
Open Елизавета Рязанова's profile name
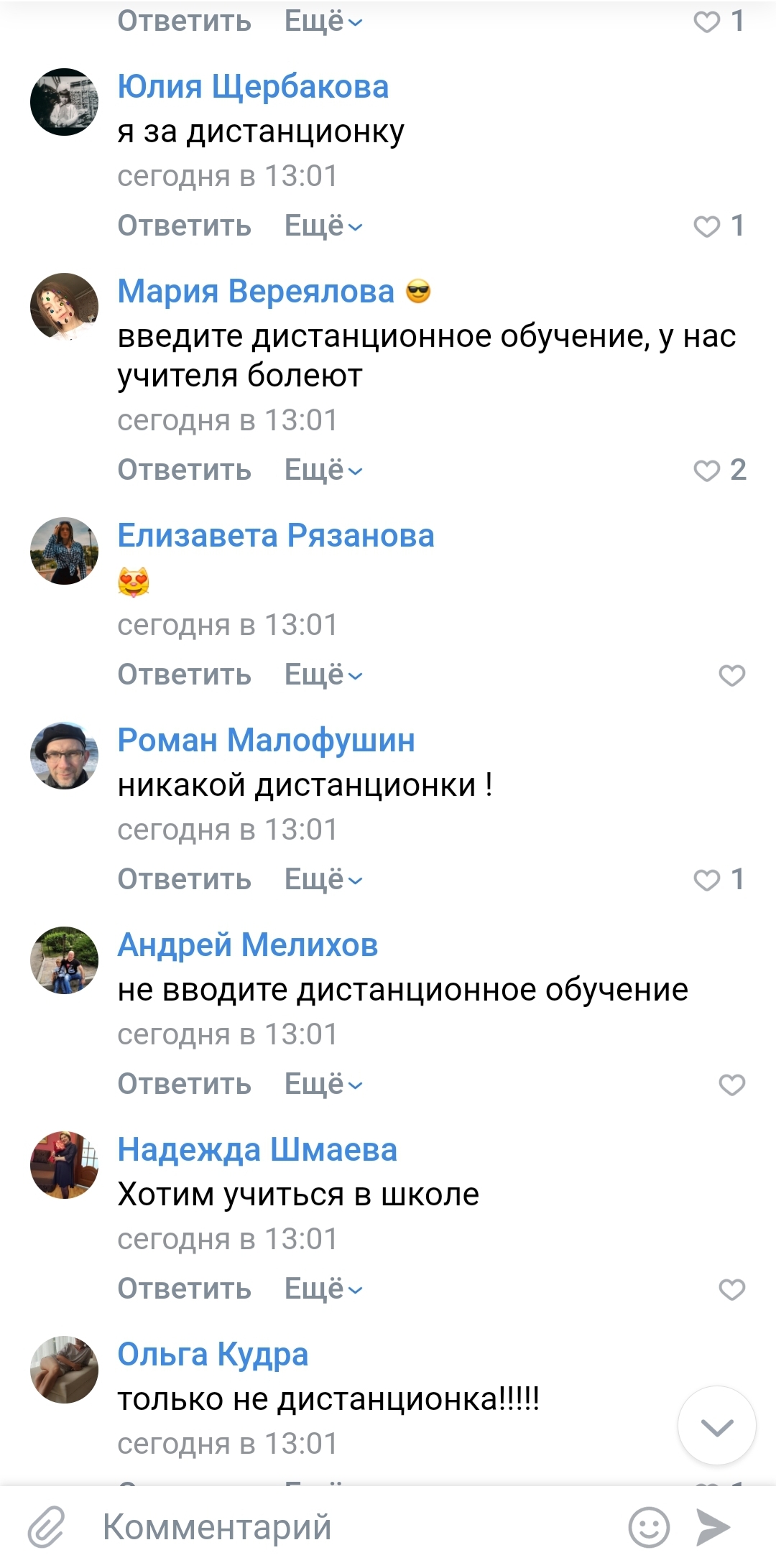[x=276, y=536]
